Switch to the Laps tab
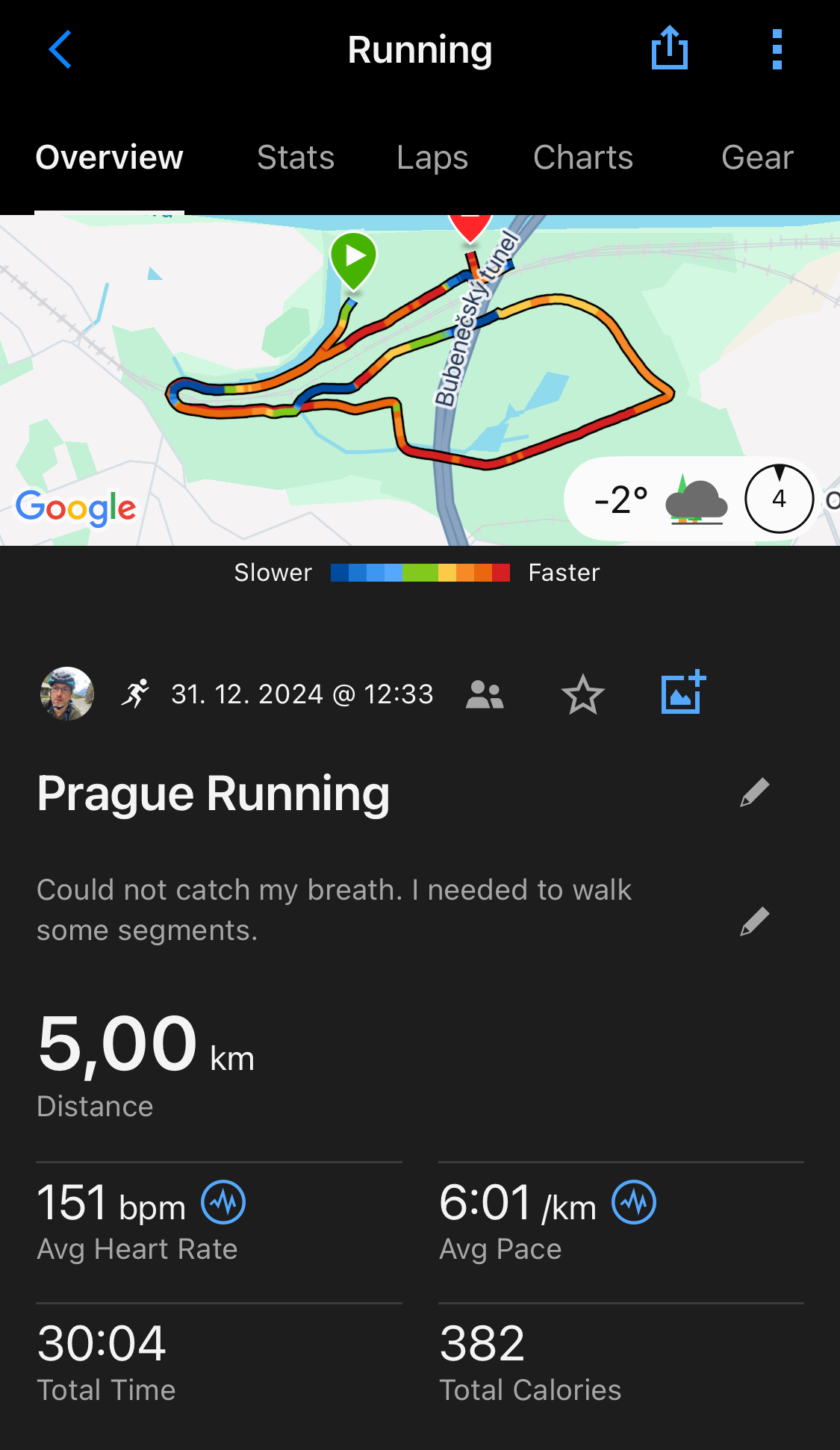 pyautogui.click(x=432, y=158)
